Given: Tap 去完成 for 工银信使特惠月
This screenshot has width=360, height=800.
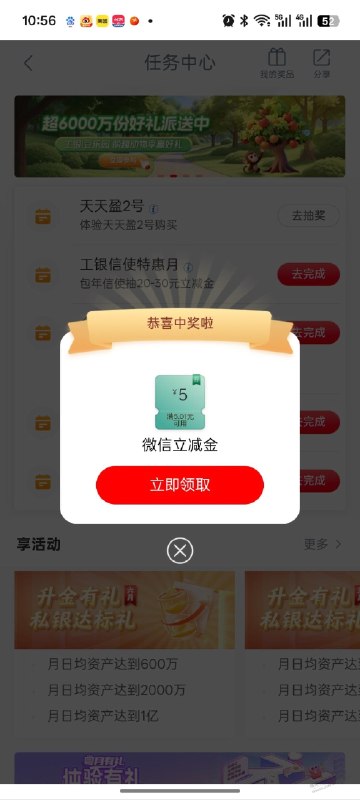Looking at the screenshot, I should point(308,274).
